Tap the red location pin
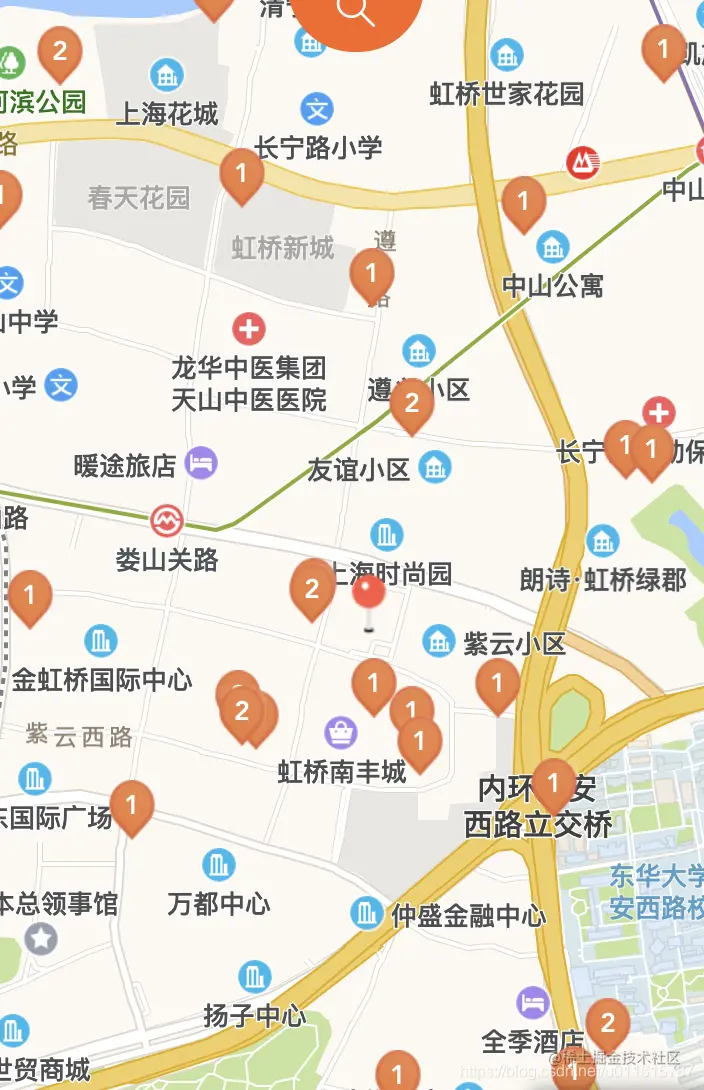 pyautogui.click(x=369, y=596)
